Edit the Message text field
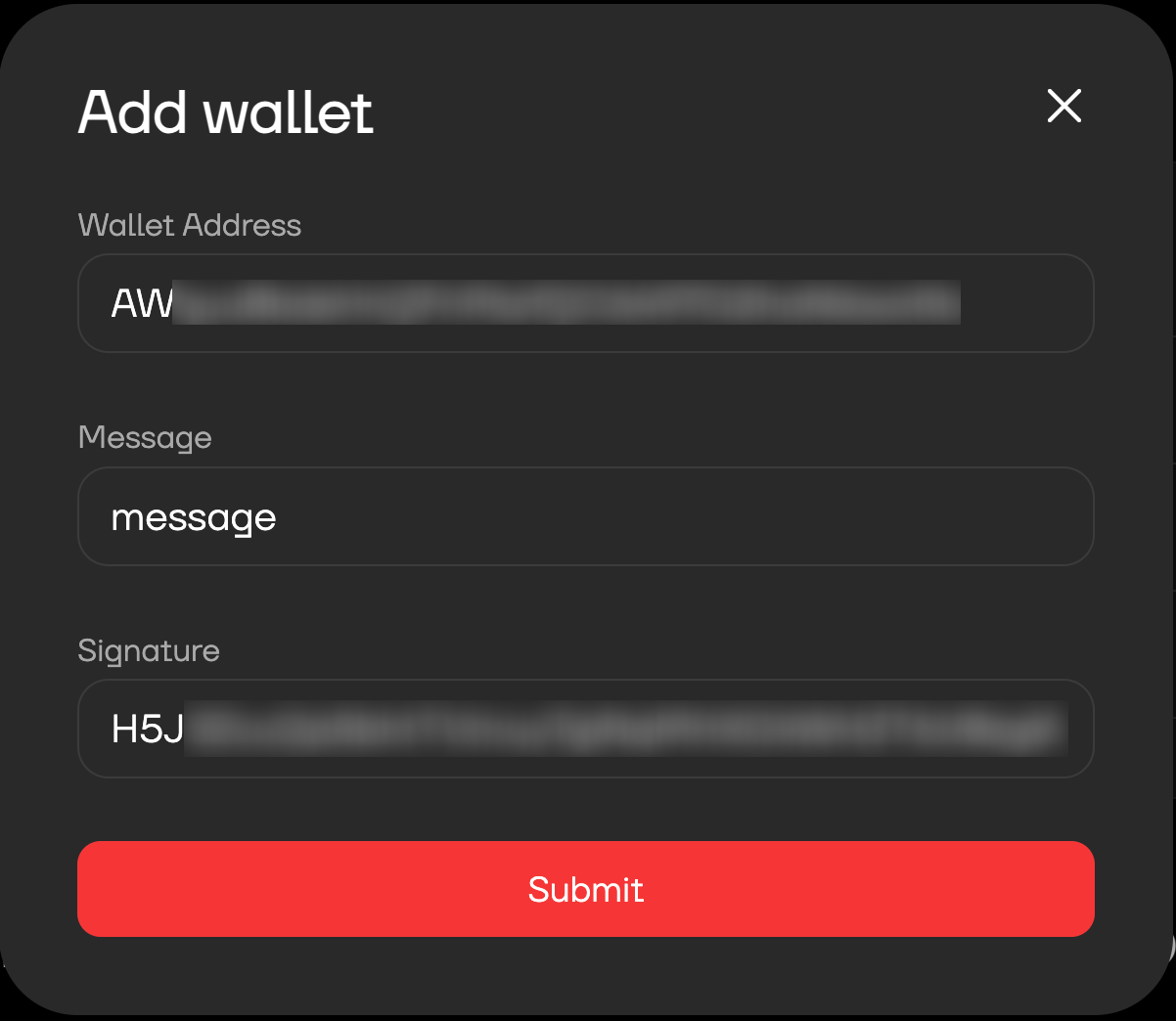 click(x=585, y=516)
